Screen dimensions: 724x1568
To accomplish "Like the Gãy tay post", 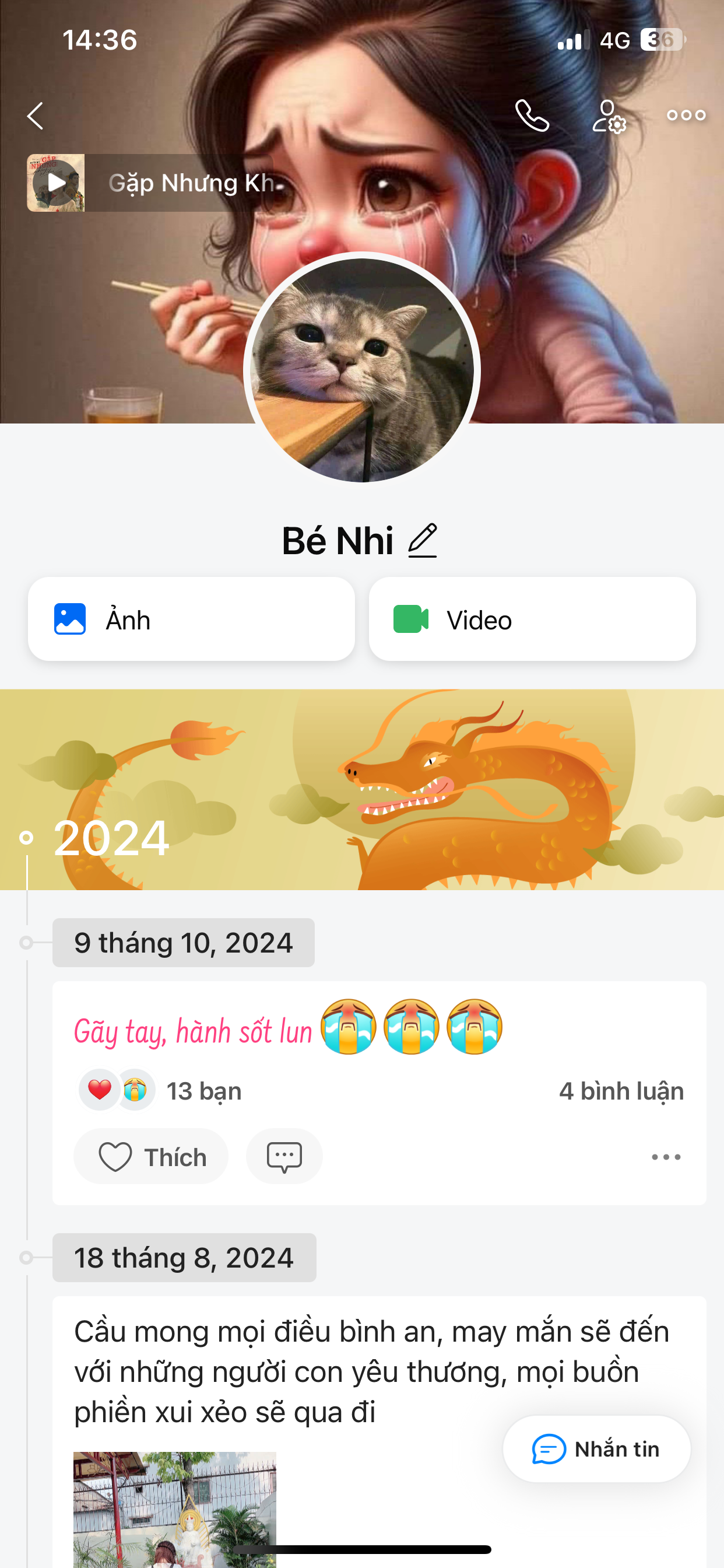I will pos(151,1157).
